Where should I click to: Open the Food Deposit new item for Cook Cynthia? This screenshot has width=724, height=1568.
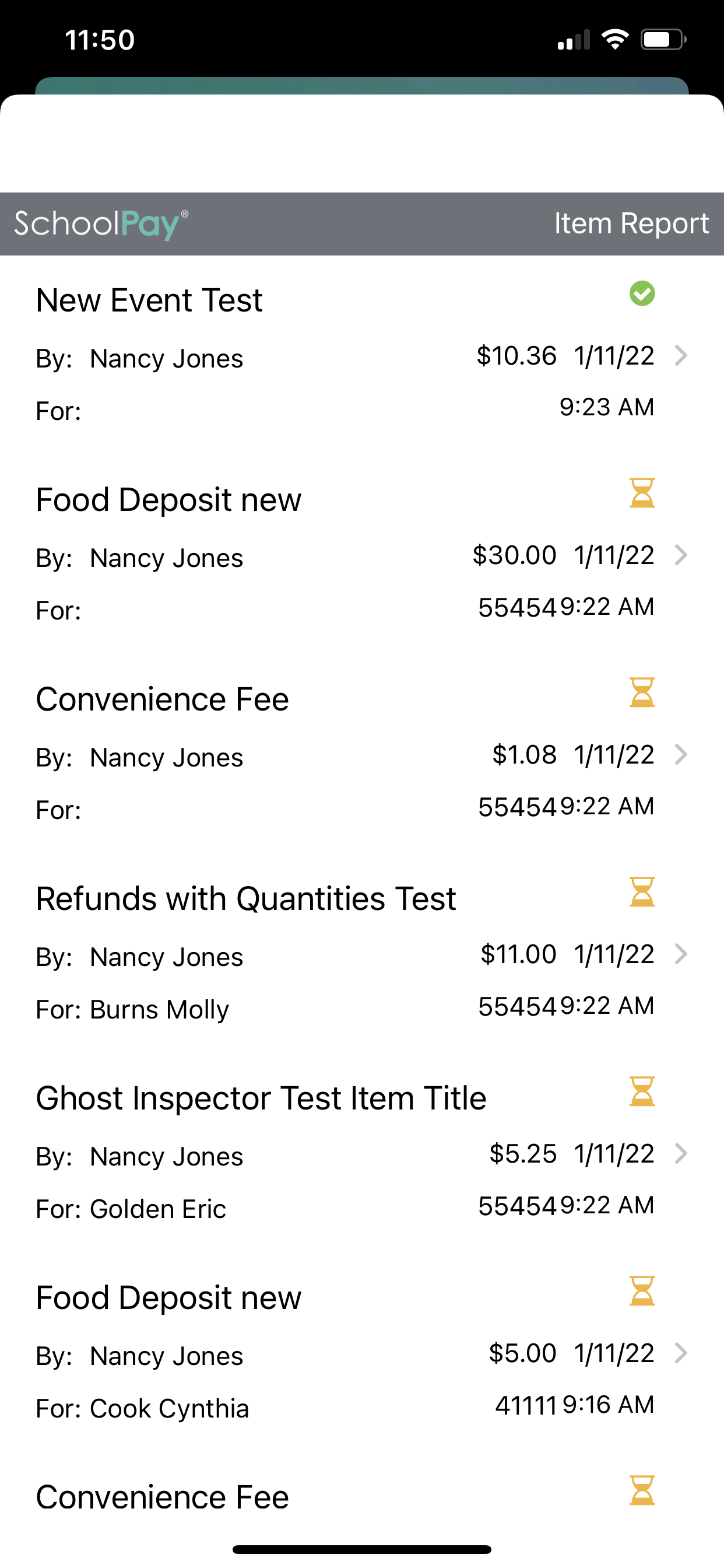tap(362, 1353)
